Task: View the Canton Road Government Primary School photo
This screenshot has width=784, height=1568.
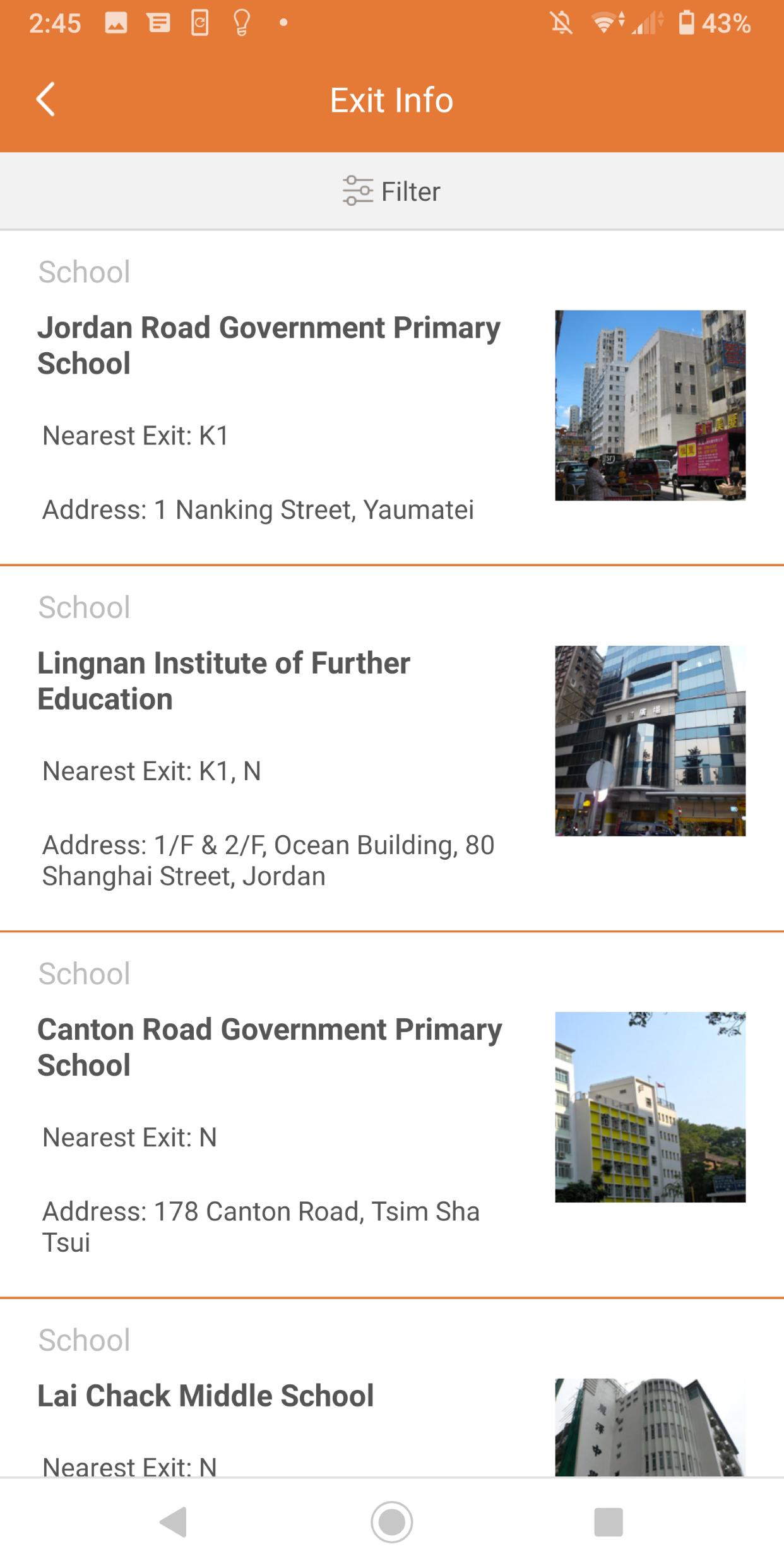Action: point(650,1107)
